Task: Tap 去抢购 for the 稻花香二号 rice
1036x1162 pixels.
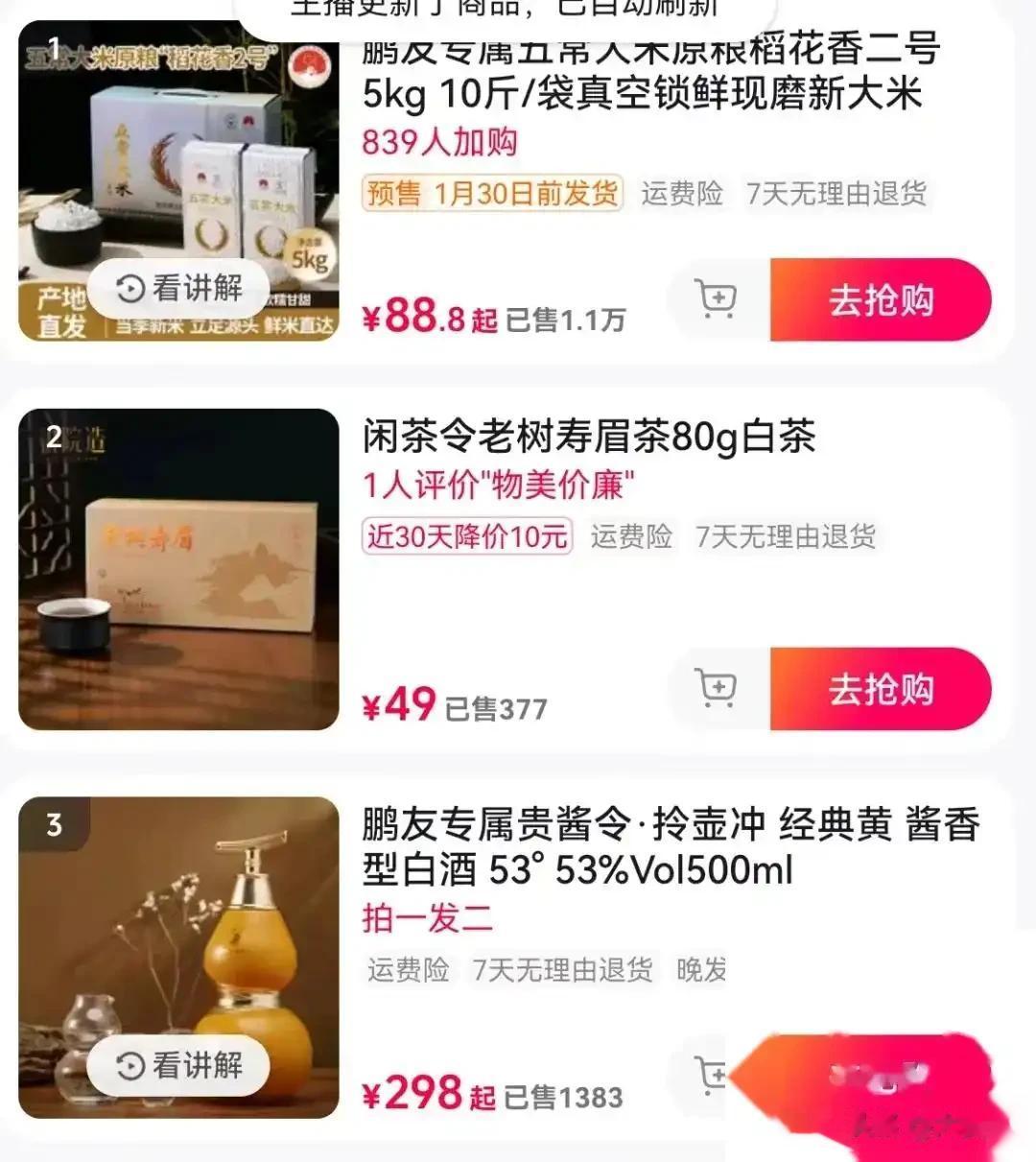Action: [x=880, y=300]
